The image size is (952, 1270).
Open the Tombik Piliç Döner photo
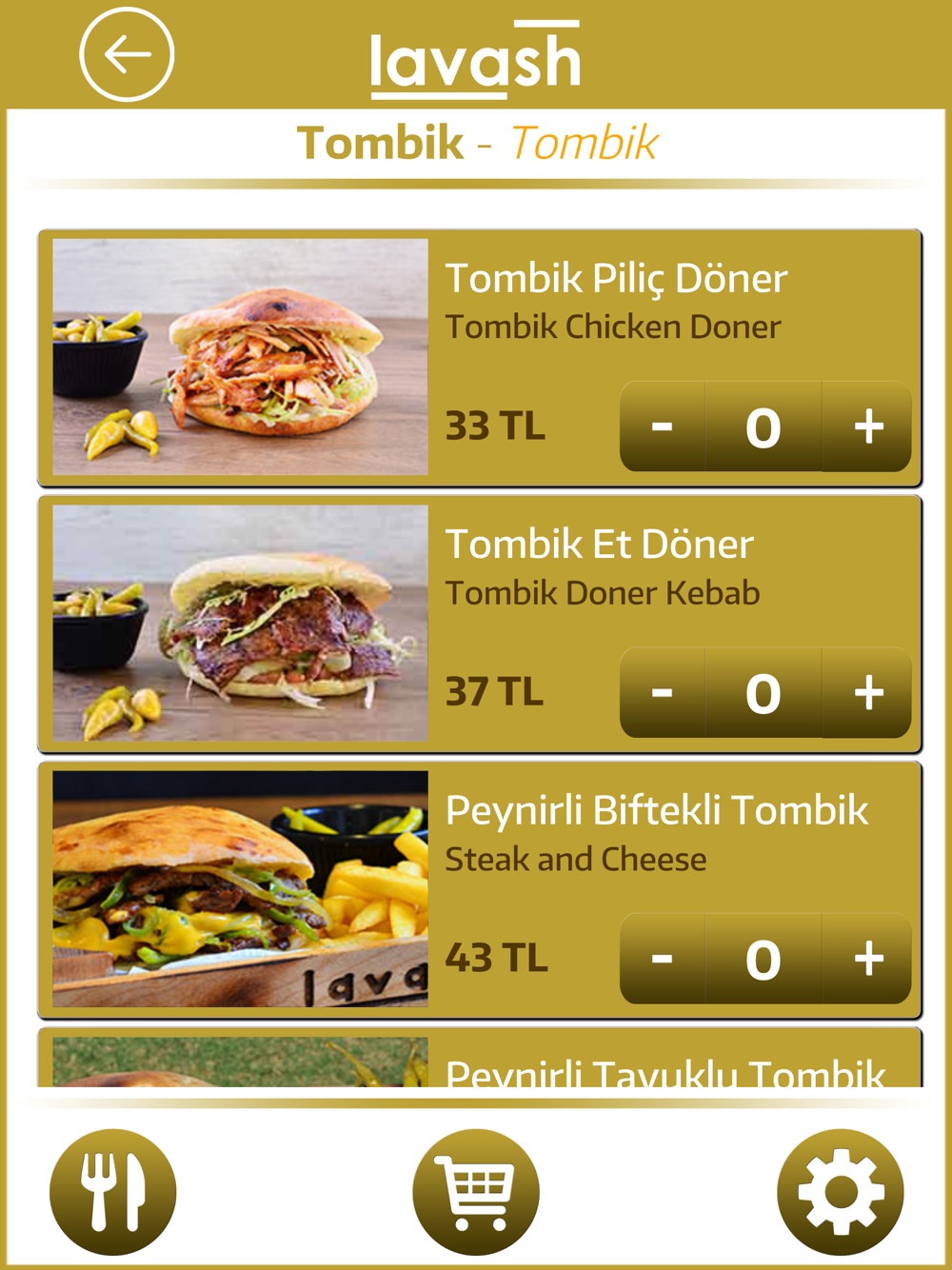(241, 357)
